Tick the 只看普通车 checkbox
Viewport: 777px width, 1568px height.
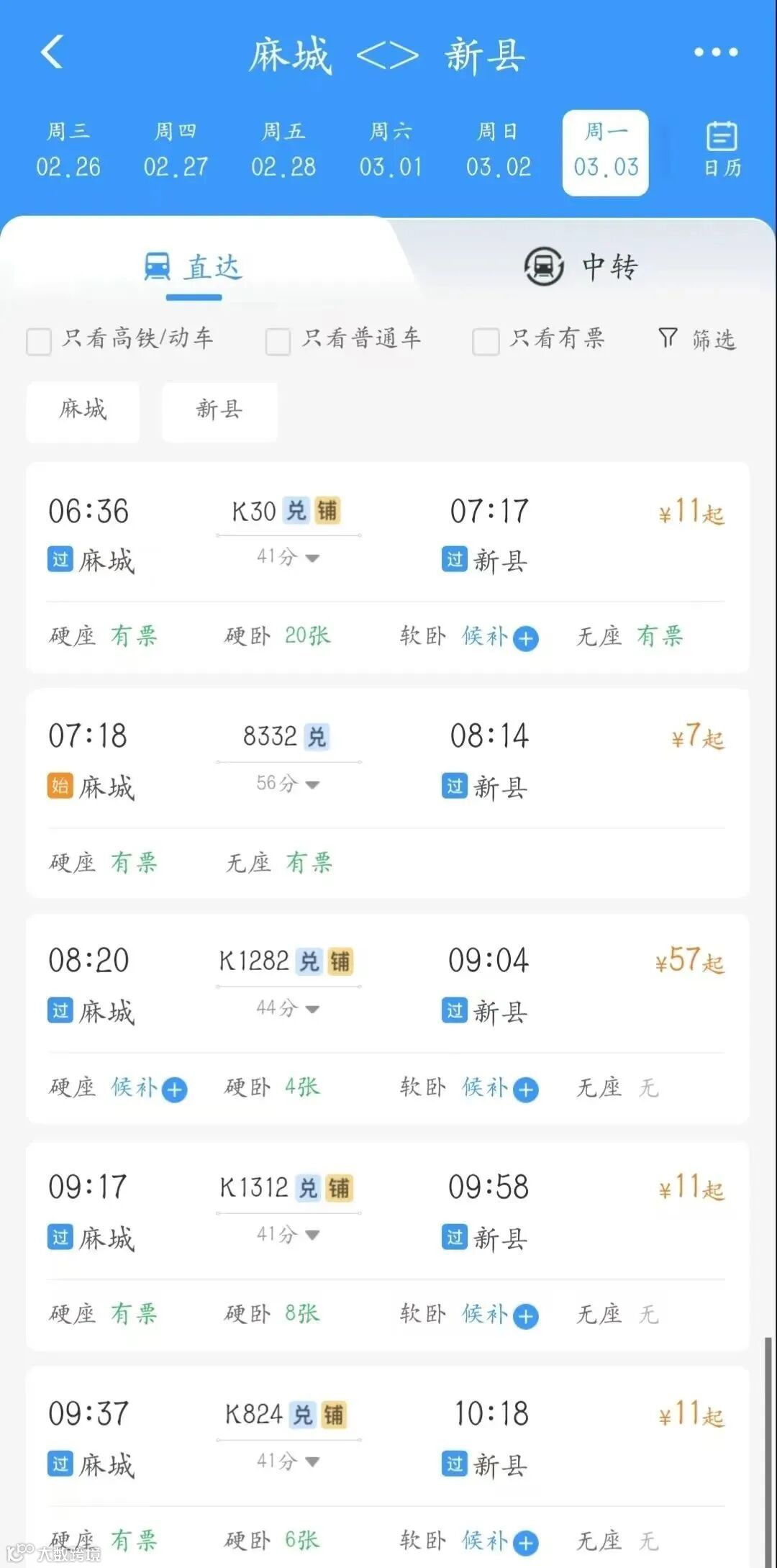(x=278, y=341)
